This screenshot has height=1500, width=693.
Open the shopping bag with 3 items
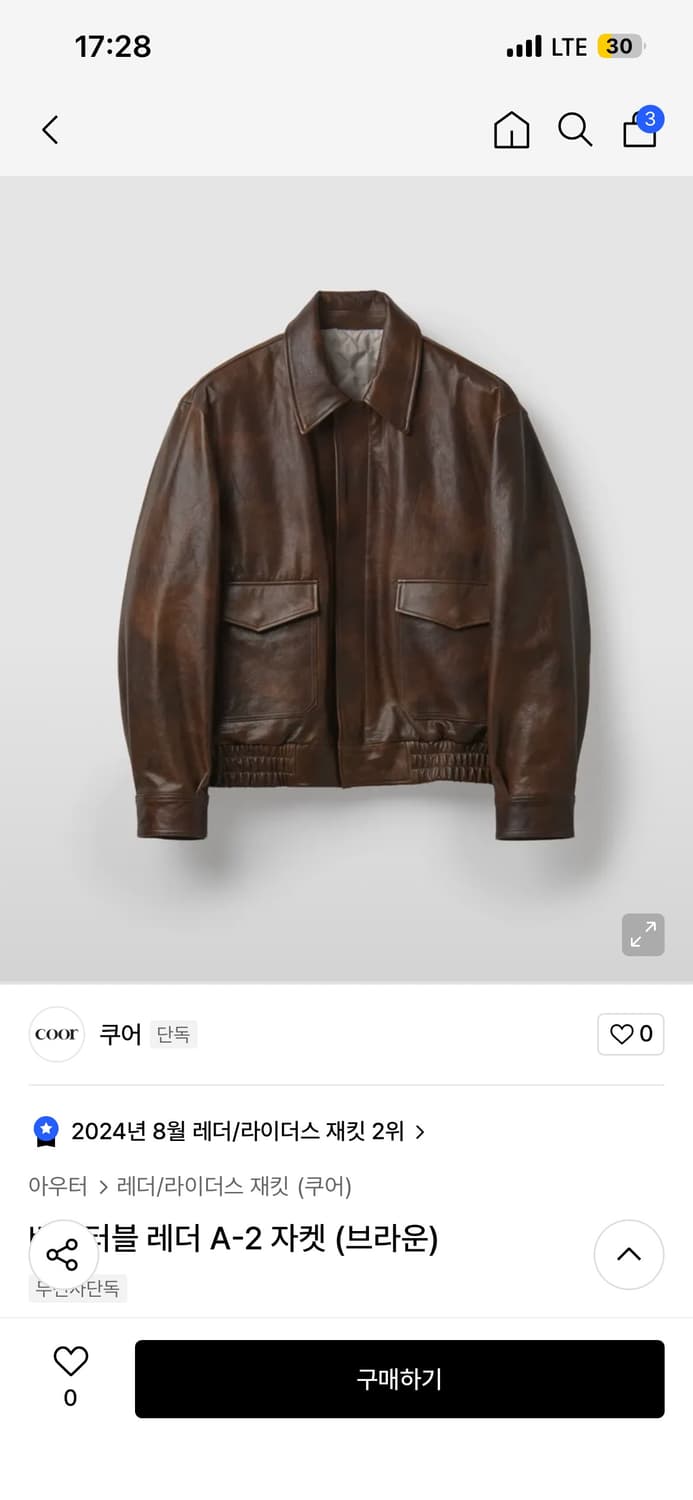[640, 130]
